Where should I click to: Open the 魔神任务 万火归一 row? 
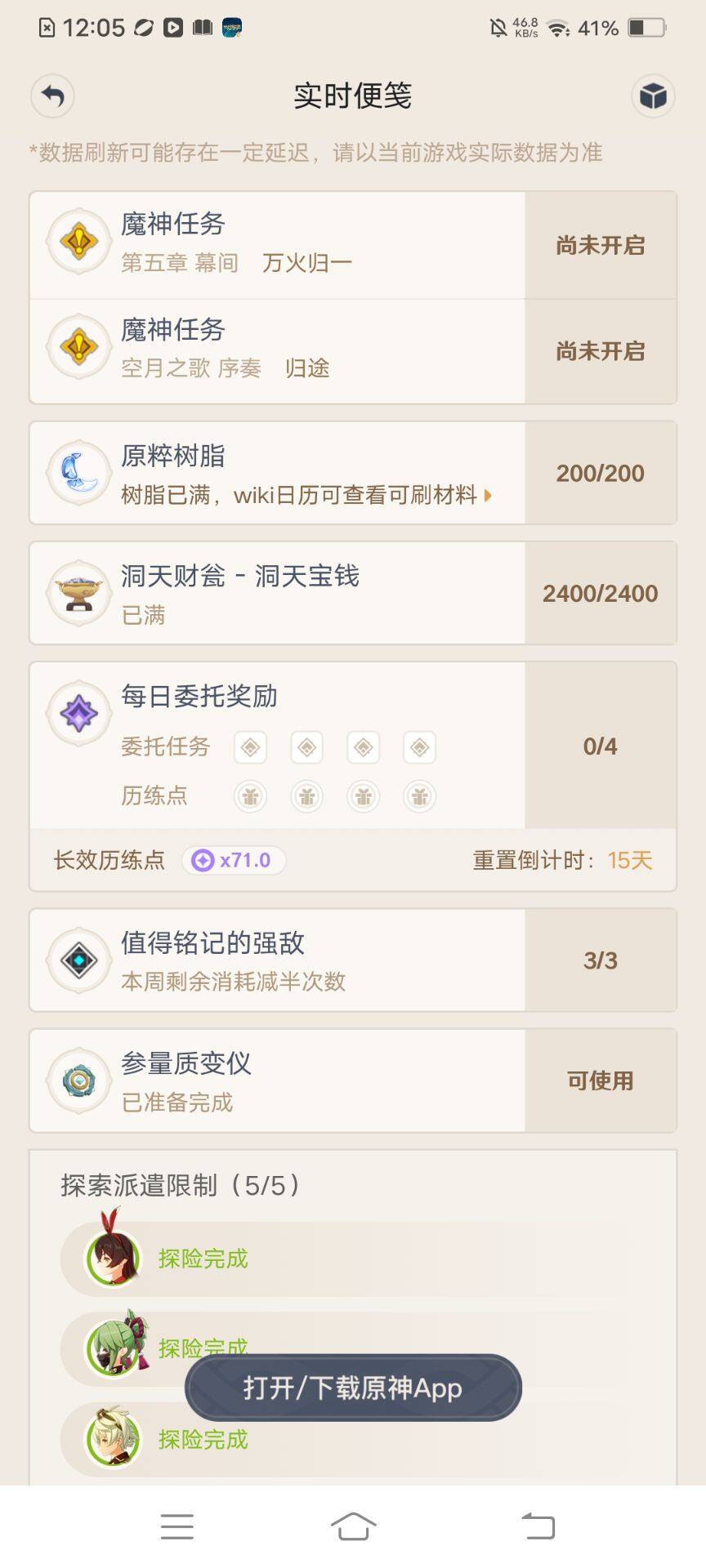coord(278,245)
